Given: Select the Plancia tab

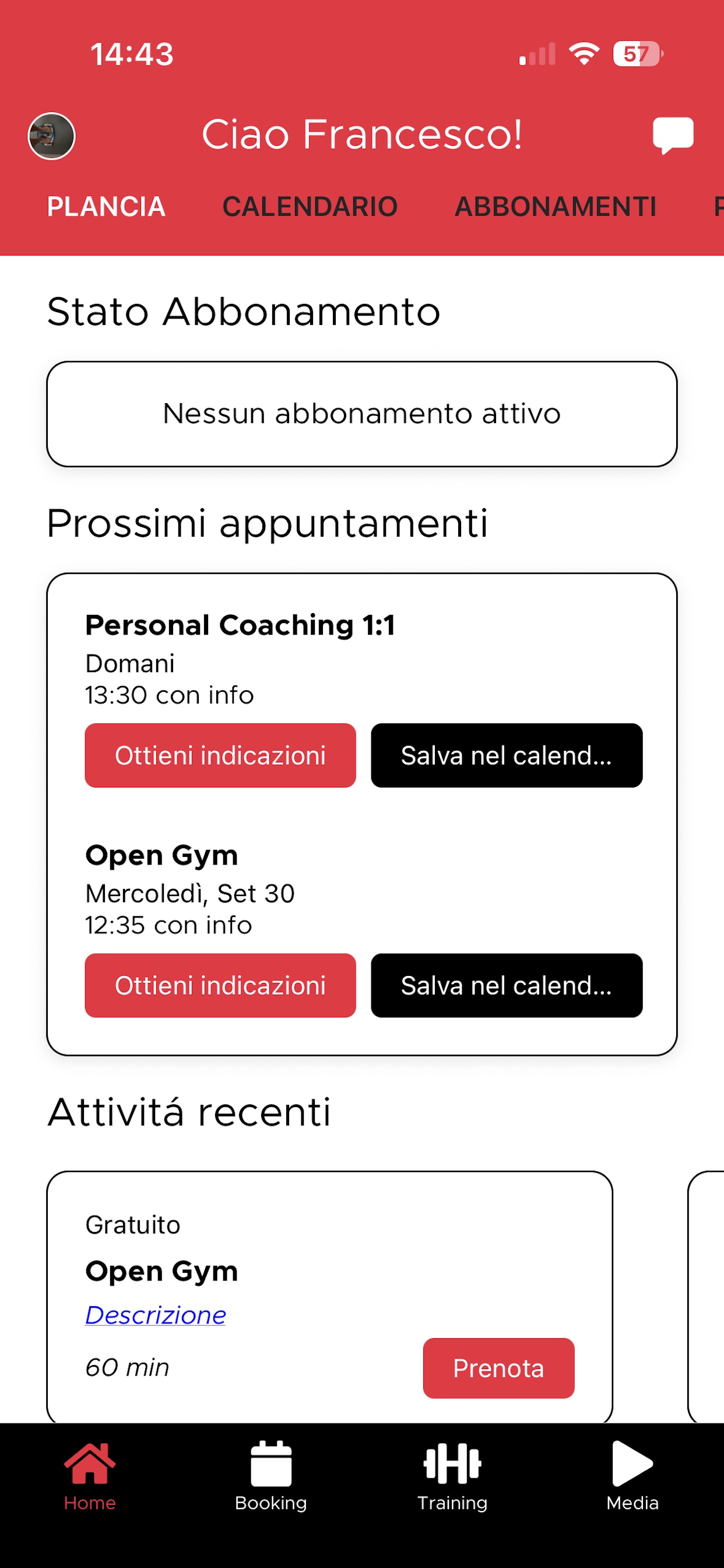Looking at the screenshot, I should [106, 207].
